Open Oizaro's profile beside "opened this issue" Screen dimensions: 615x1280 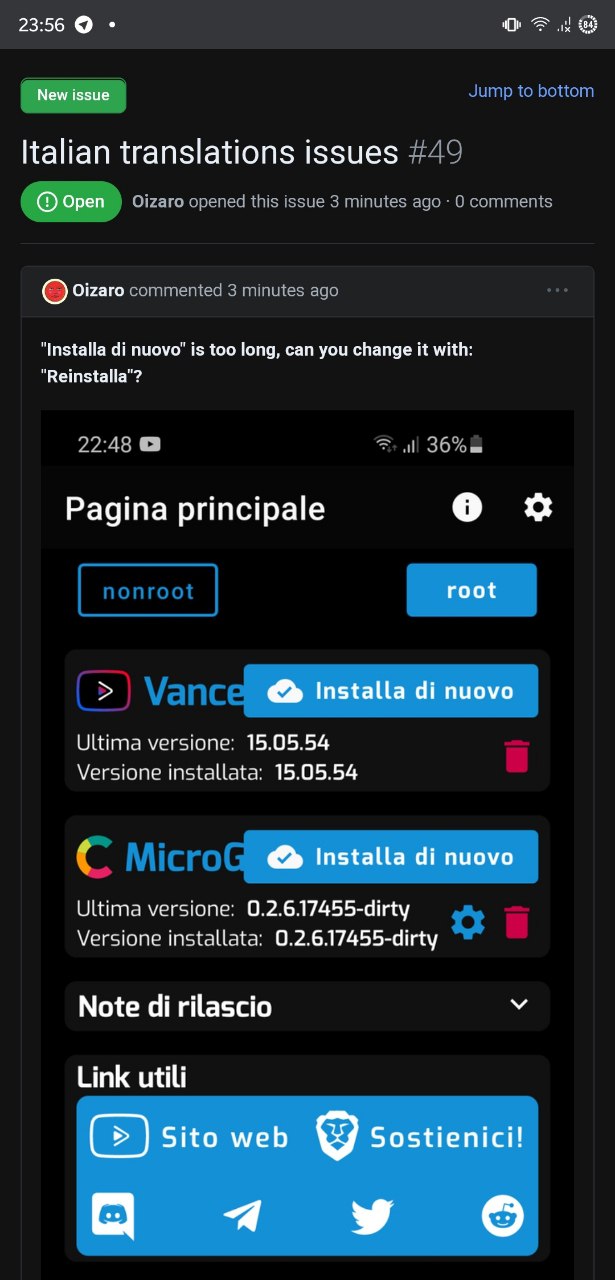tap(158, 202)
